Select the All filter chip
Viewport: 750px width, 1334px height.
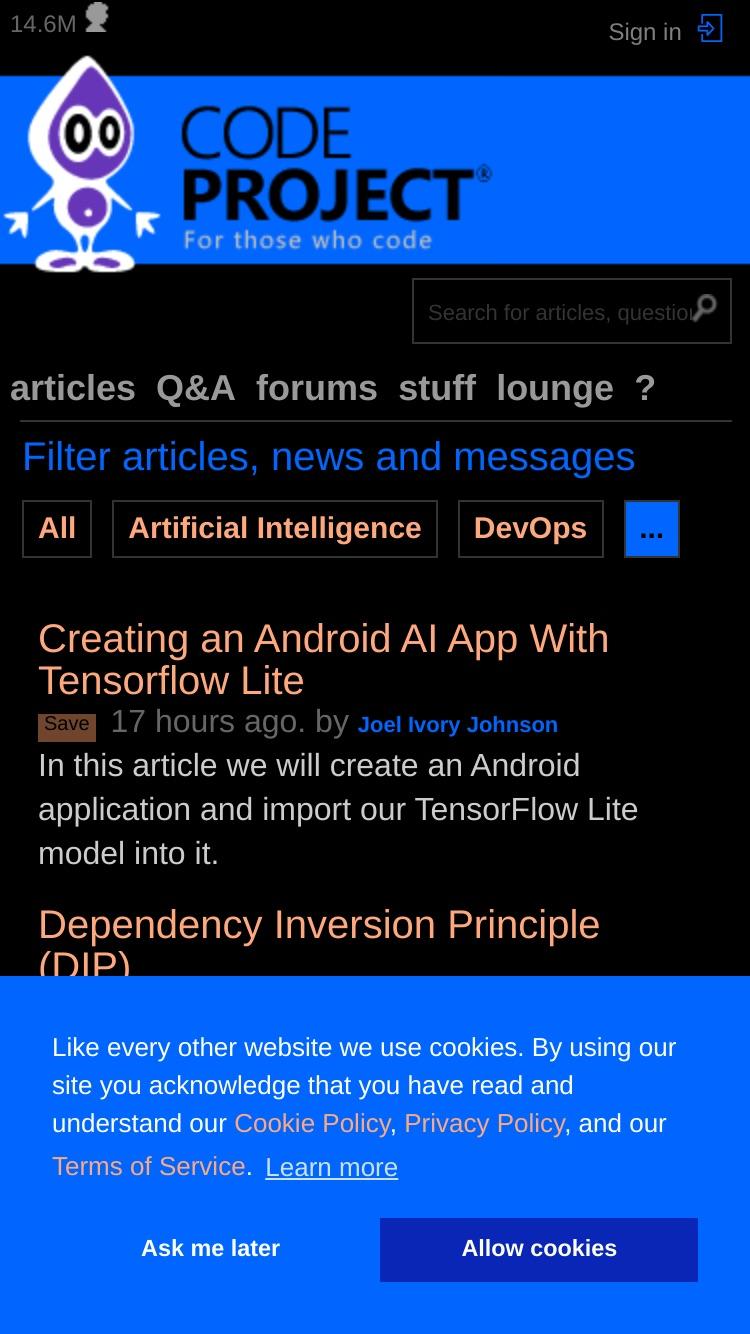[57, 529]
